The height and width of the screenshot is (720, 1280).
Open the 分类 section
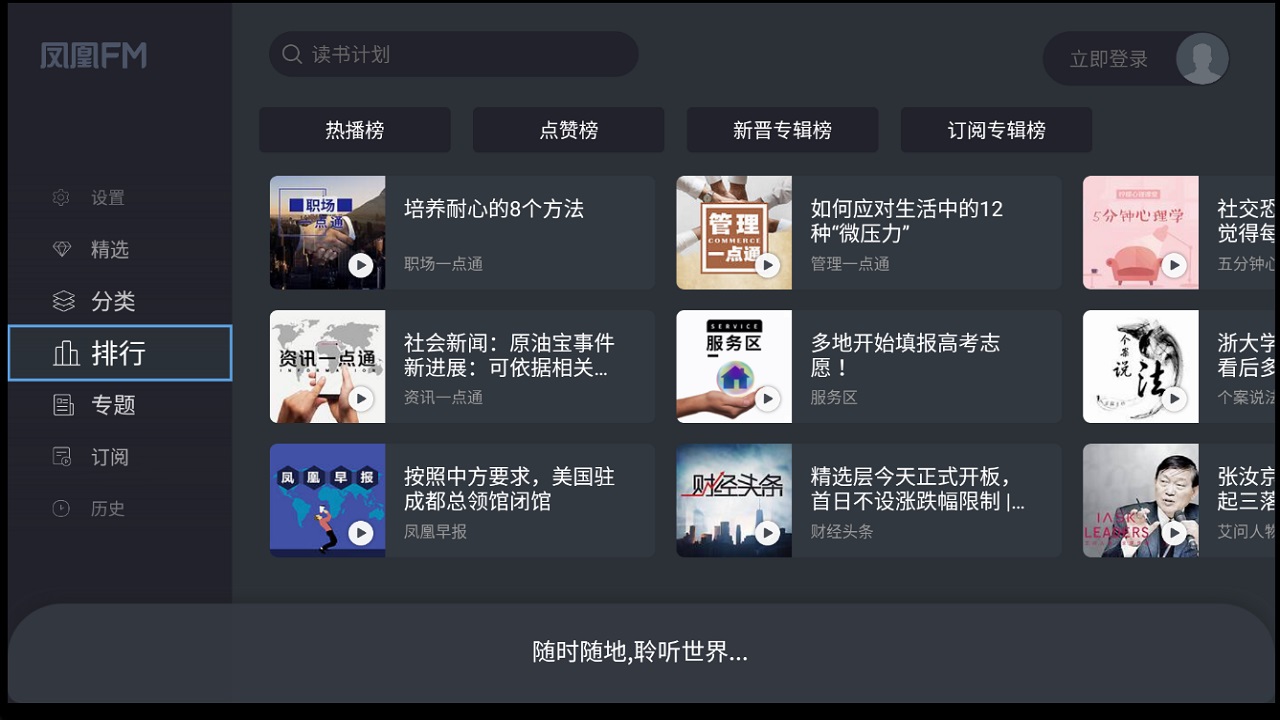(112, 301)
